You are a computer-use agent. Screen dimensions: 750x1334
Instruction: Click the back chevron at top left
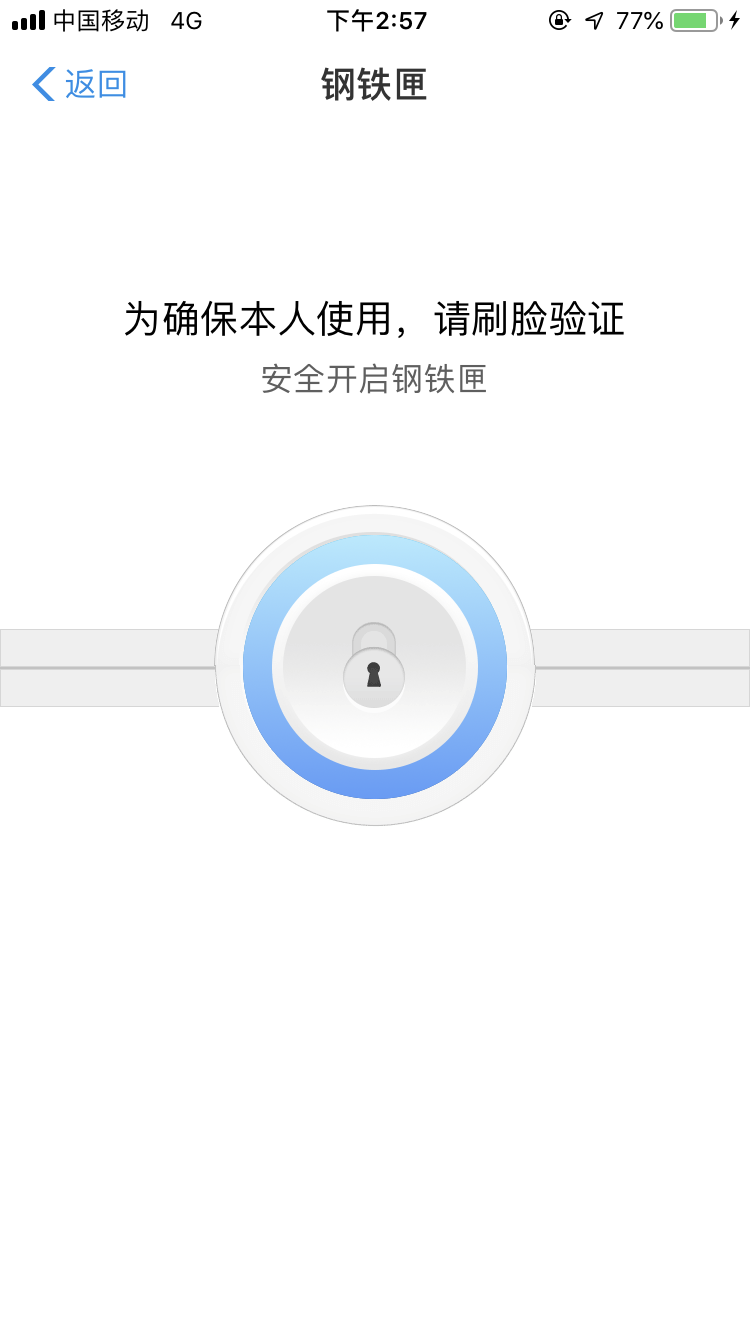tap(42, 85)
